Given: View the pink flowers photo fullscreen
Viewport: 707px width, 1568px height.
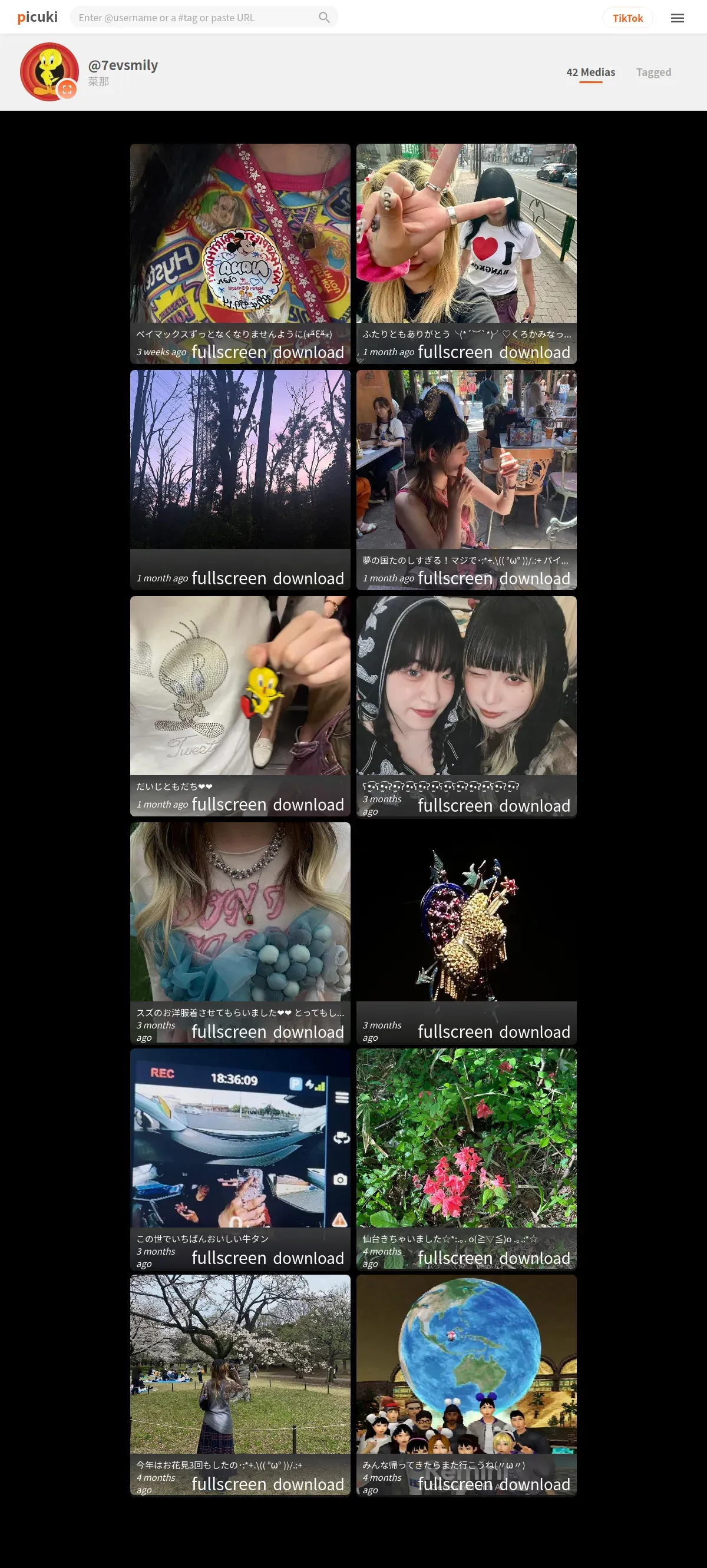Looking at the screenshot, I should (x=455, y=1258).
